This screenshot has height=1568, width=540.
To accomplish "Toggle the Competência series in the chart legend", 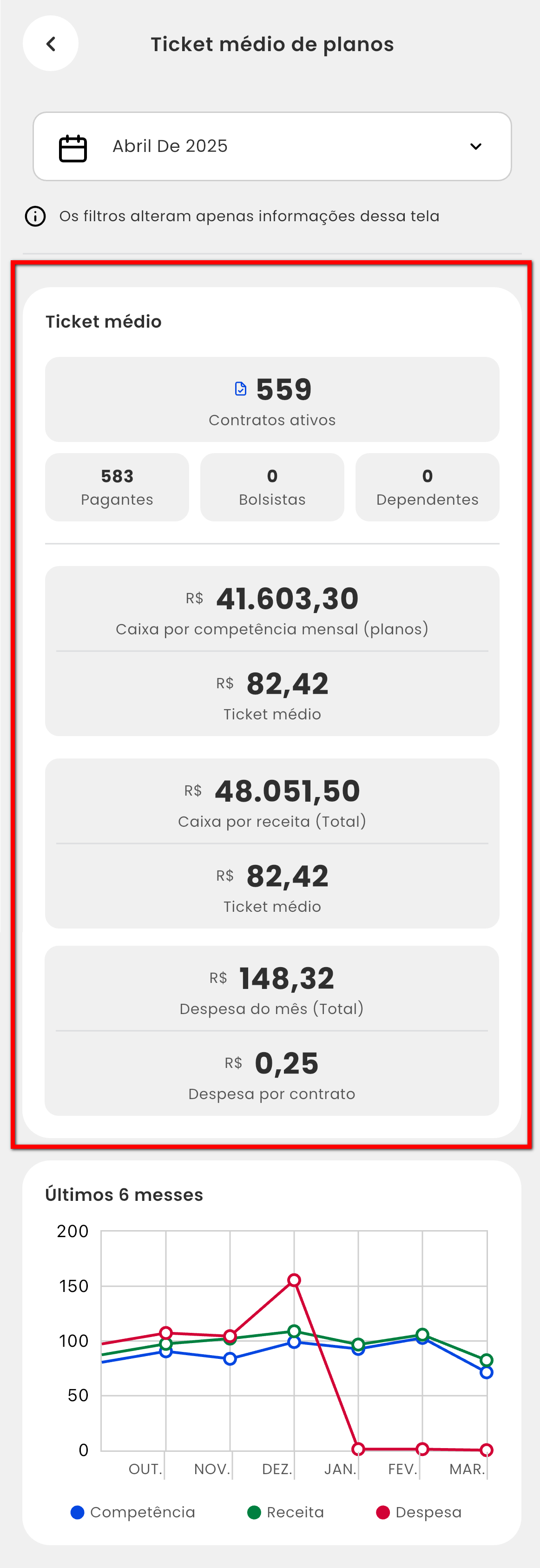I will click(x=133, y=1512).
